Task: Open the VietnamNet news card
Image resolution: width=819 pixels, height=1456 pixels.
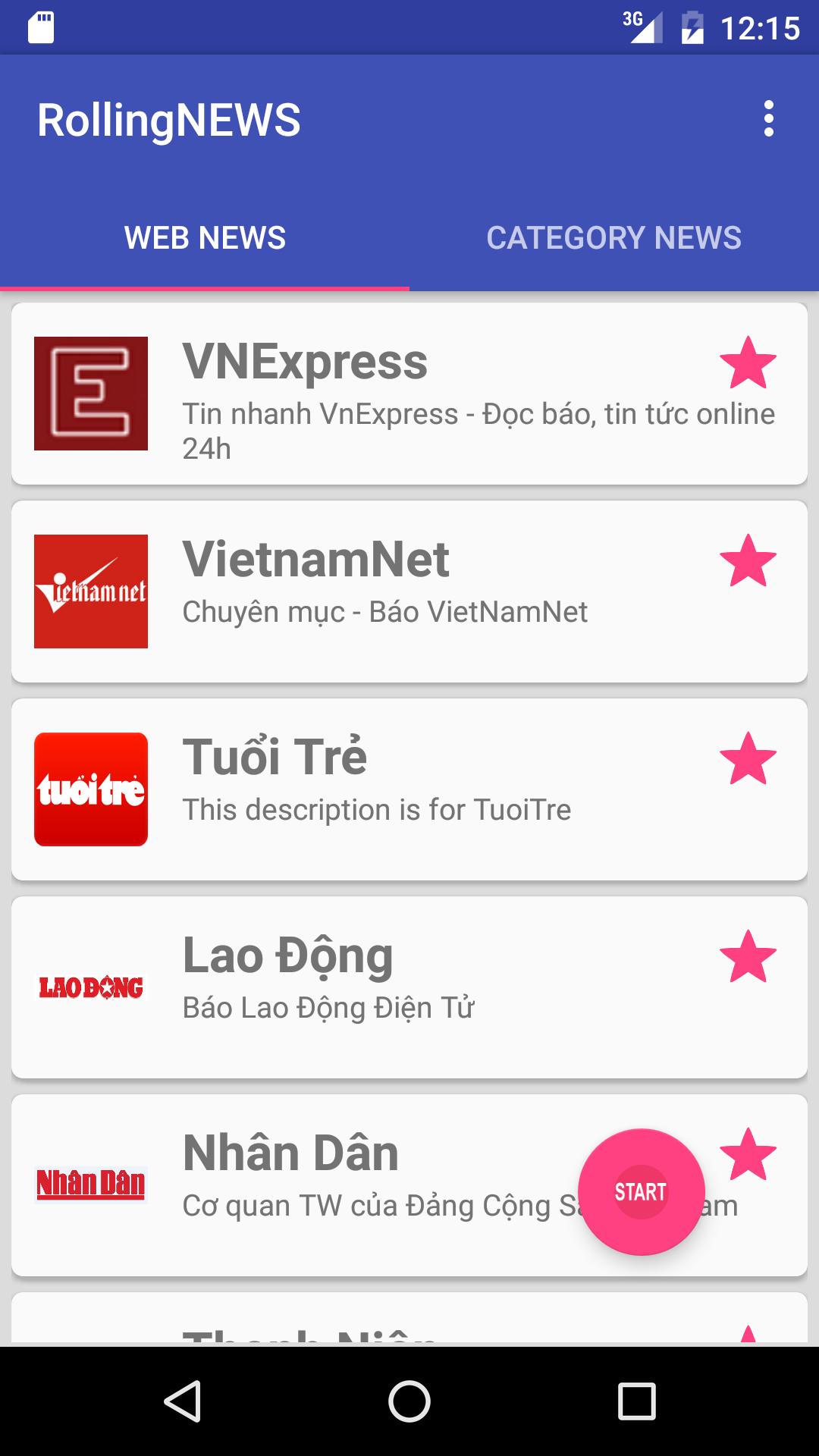Action: 409,591
